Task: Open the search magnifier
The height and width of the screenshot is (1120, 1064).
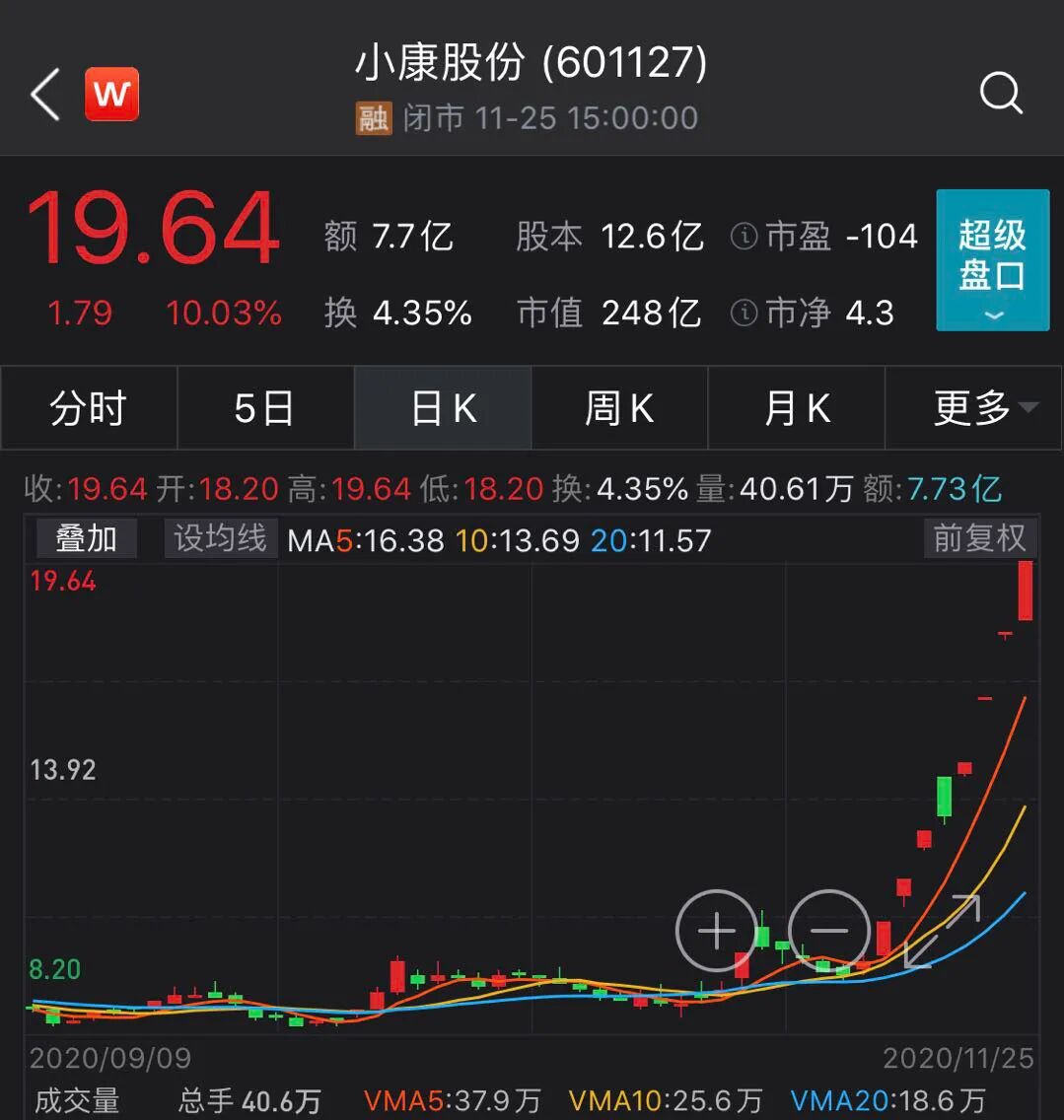Action: [x=1001, y=93]
